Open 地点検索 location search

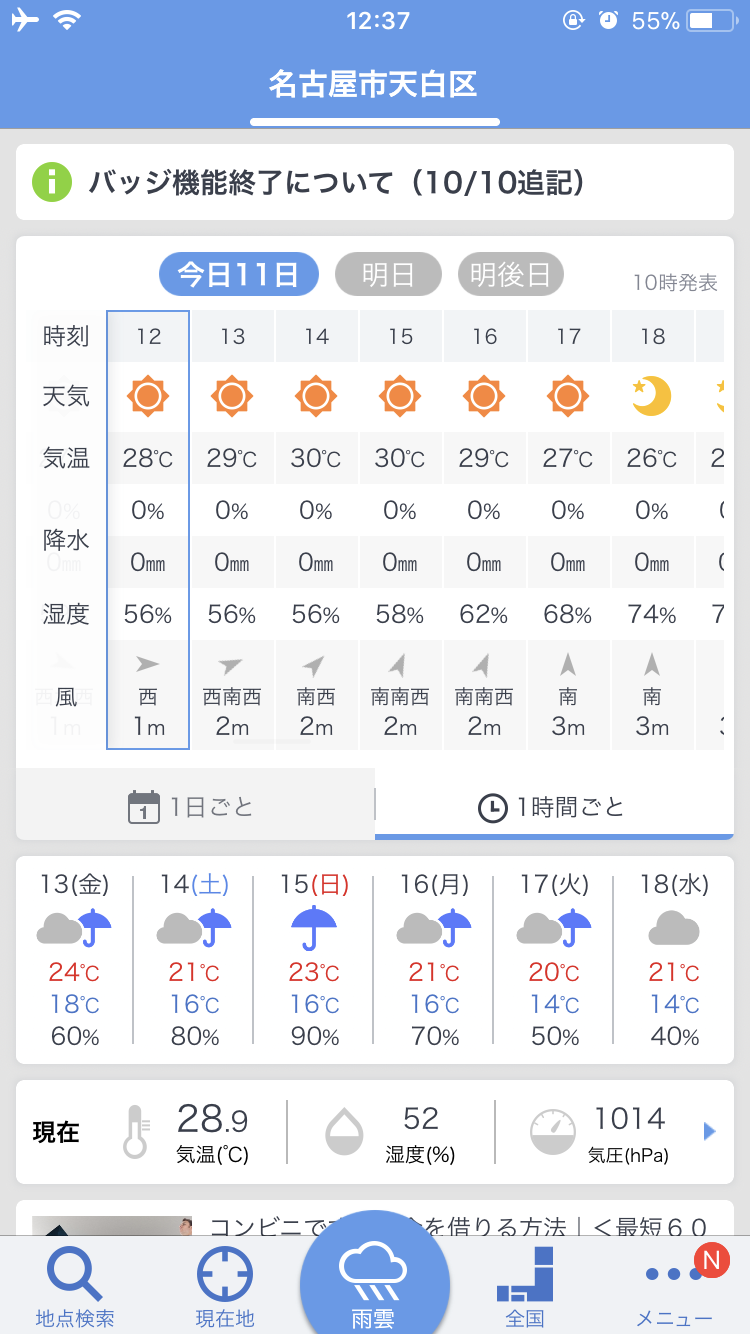pos(75,1287)
